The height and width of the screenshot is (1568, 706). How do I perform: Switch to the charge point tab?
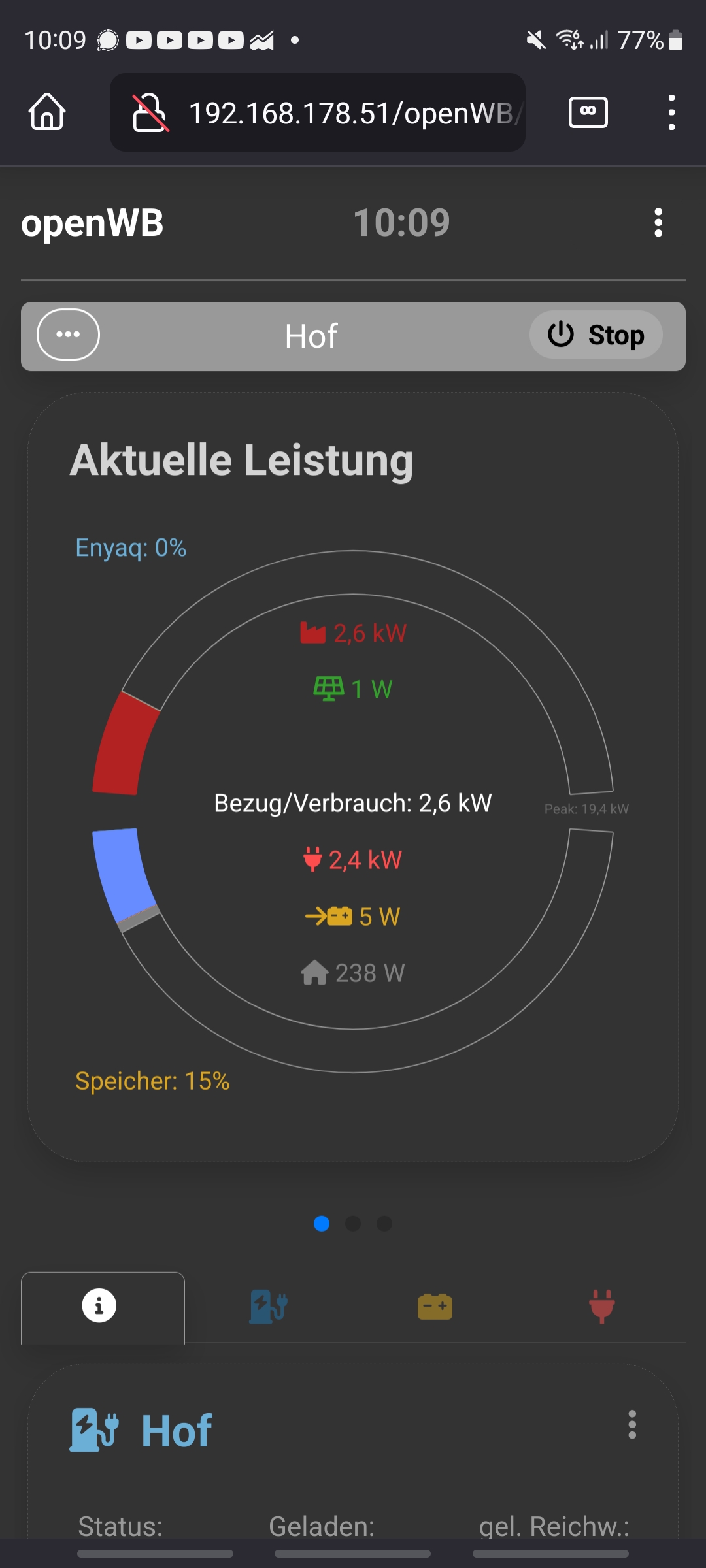point(268,1306)
